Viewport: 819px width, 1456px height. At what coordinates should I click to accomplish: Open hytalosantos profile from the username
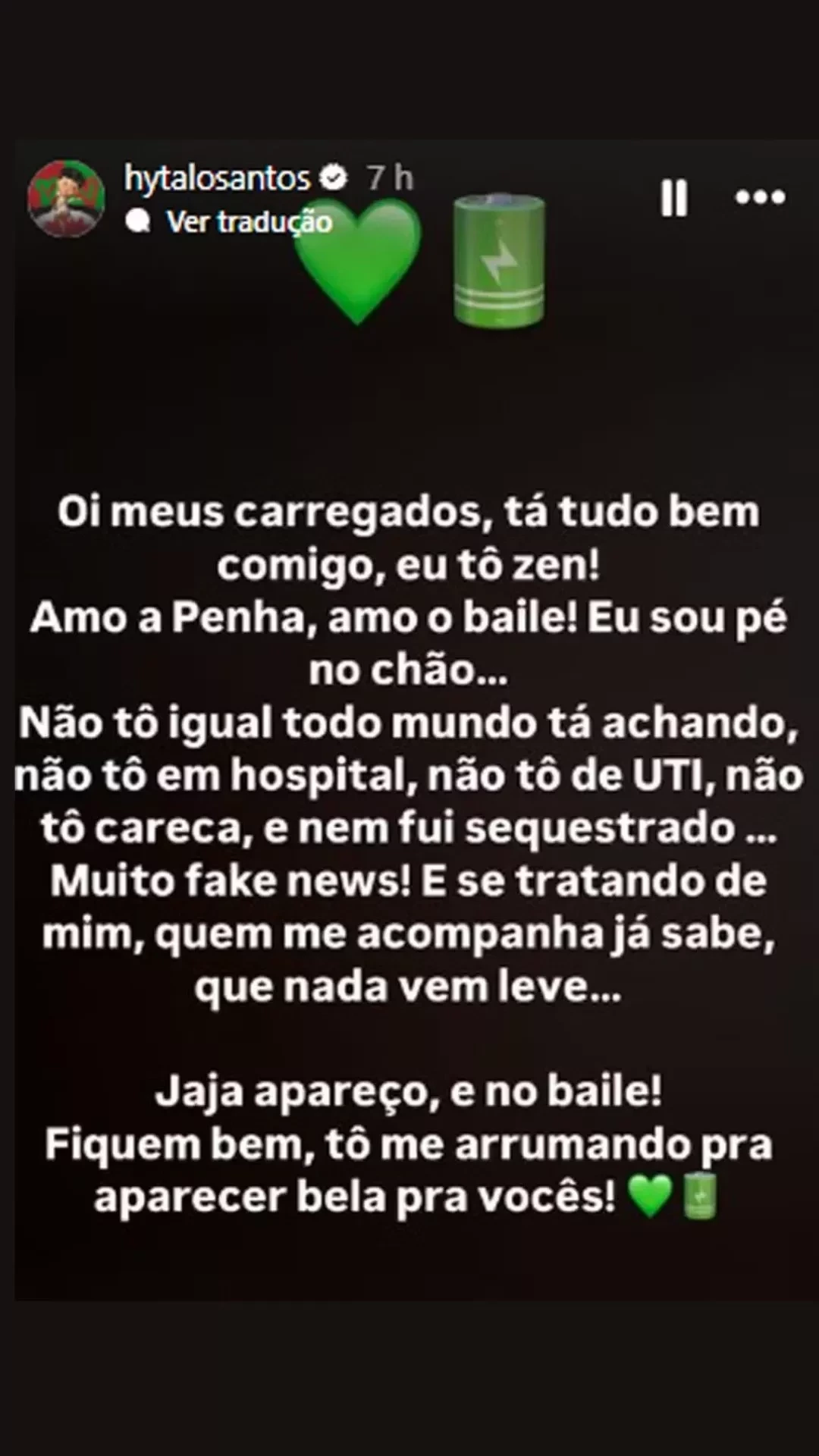[x=218, y=179]
